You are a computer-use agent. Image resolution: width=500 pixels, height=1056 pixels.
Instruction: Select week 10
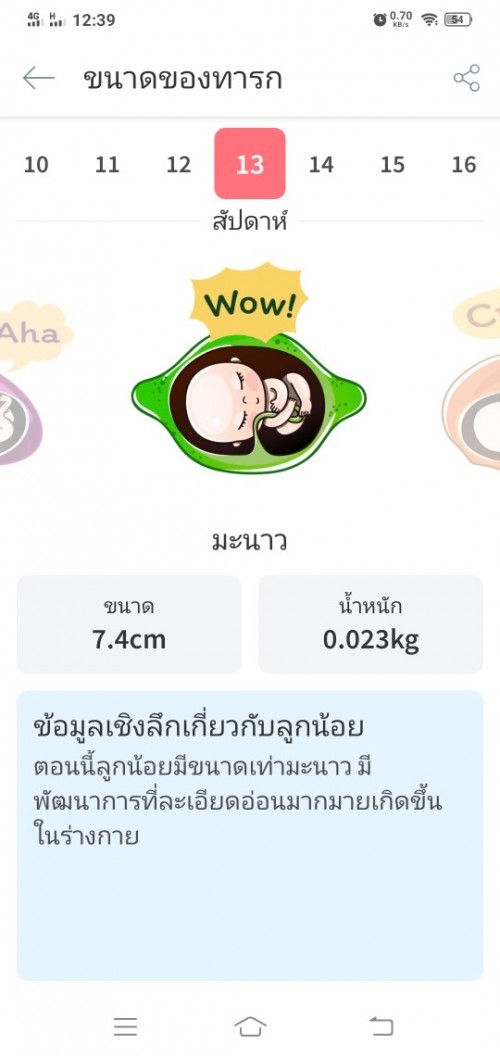tap(36, 164)
